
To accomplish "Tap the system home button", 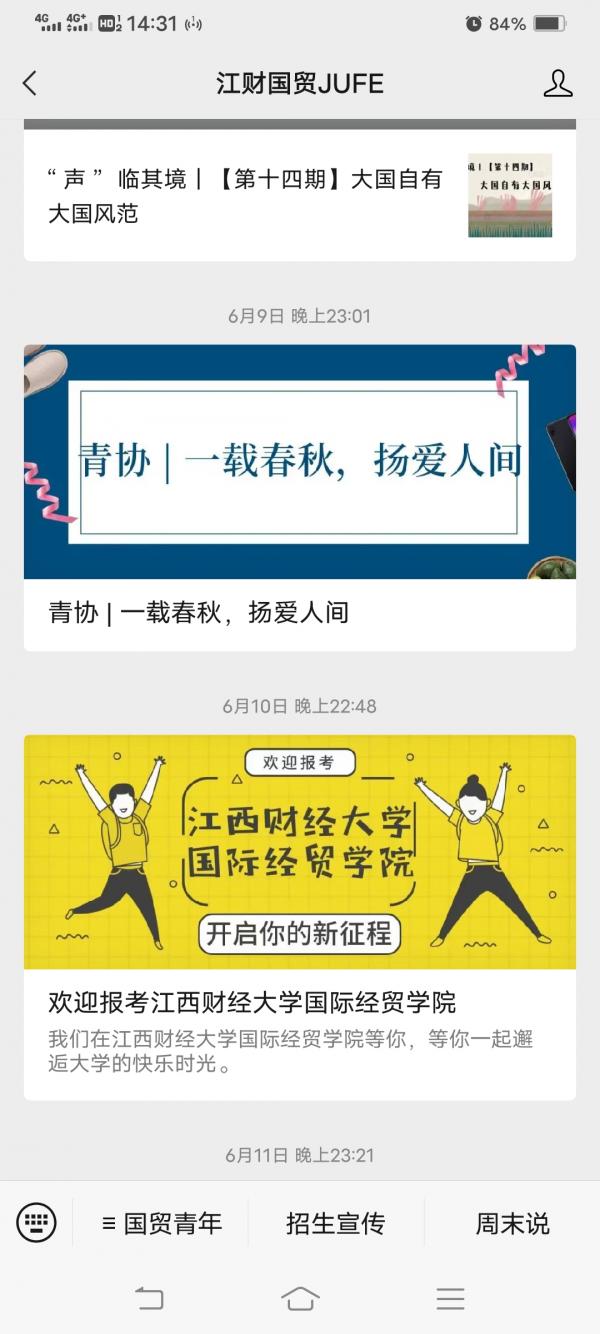I will coord(300,1298).
